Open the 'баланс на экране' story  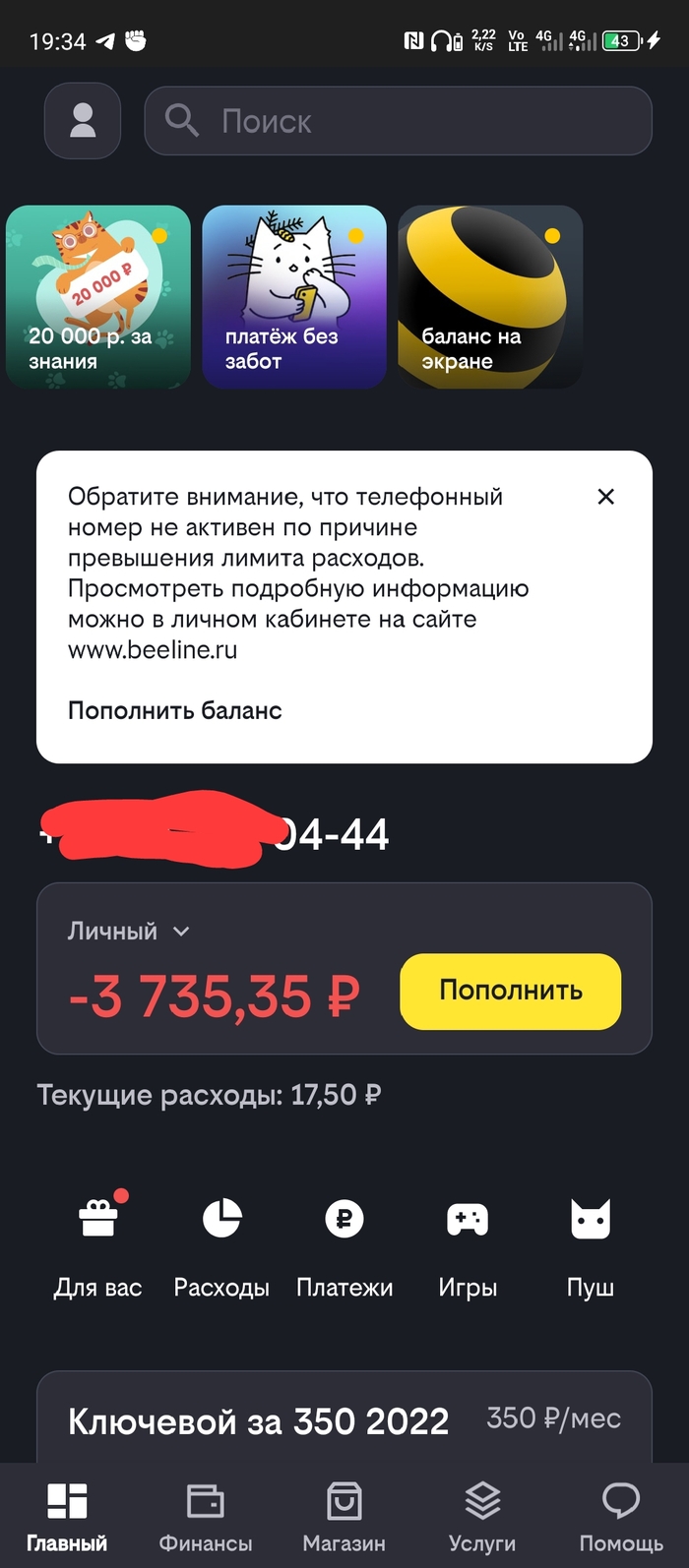(x=490, y=296)
